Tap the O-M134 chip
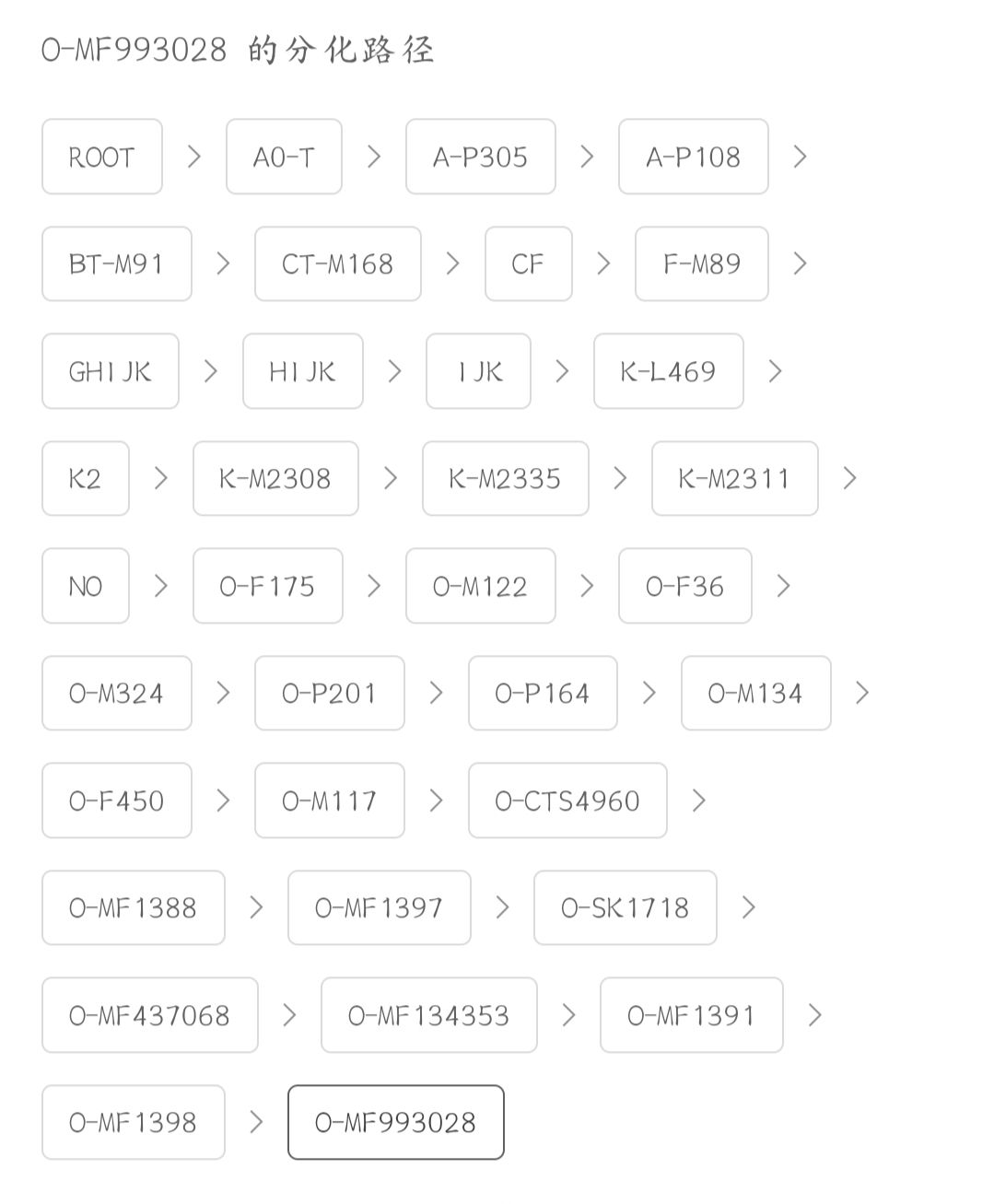This screenshot has height=1204, width=994. tap(755, 694)
